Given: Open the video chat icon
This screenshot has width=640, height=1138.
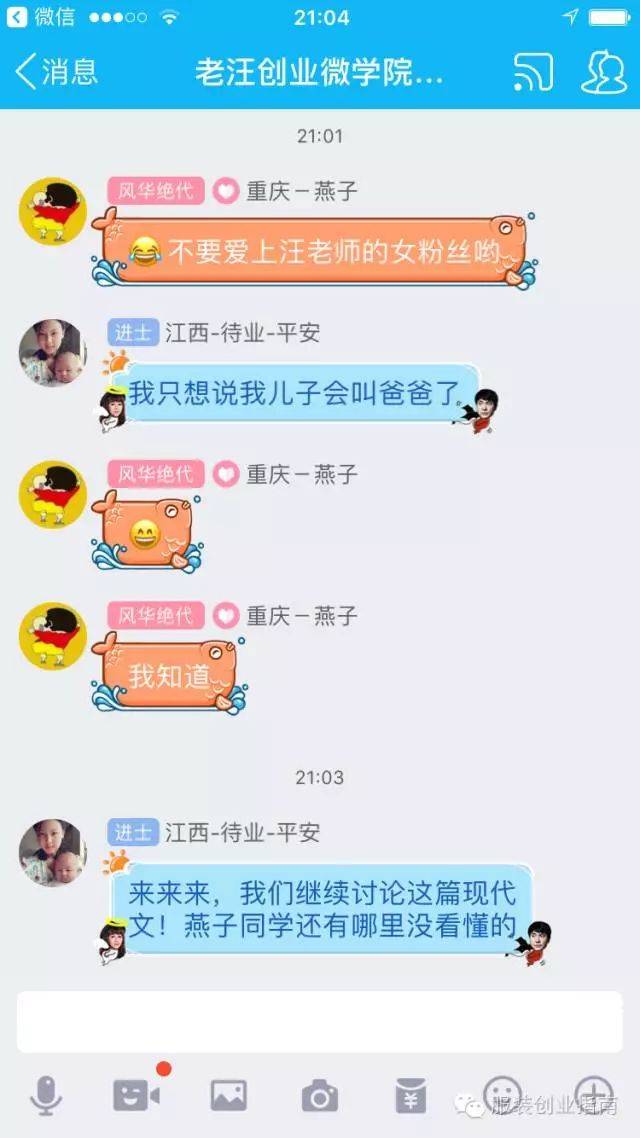Looking at the screenshot, I should [x=136, y=1096].
